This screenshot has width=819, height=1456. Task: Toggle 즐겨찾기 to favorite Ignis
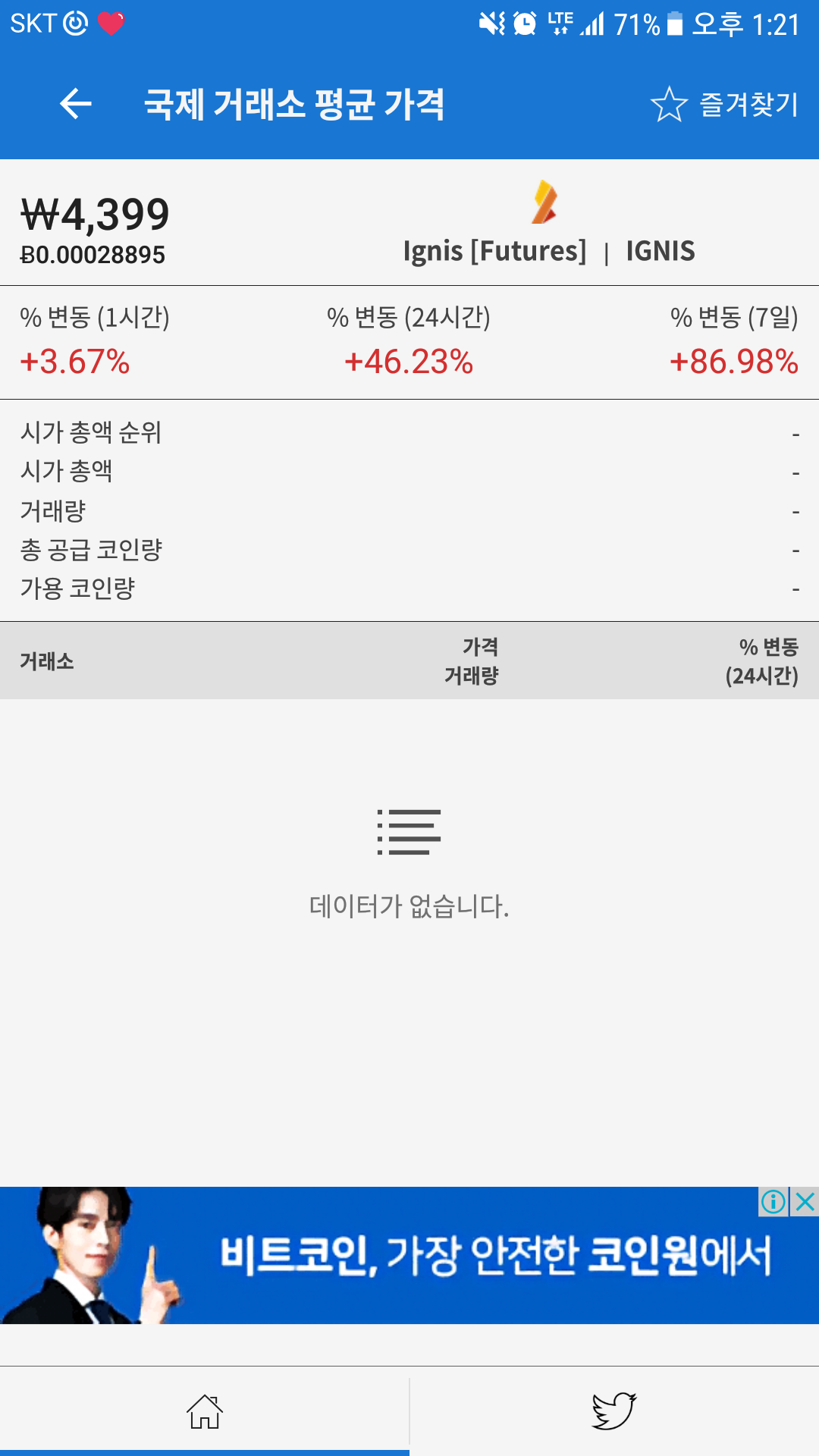tap(747, 104)
